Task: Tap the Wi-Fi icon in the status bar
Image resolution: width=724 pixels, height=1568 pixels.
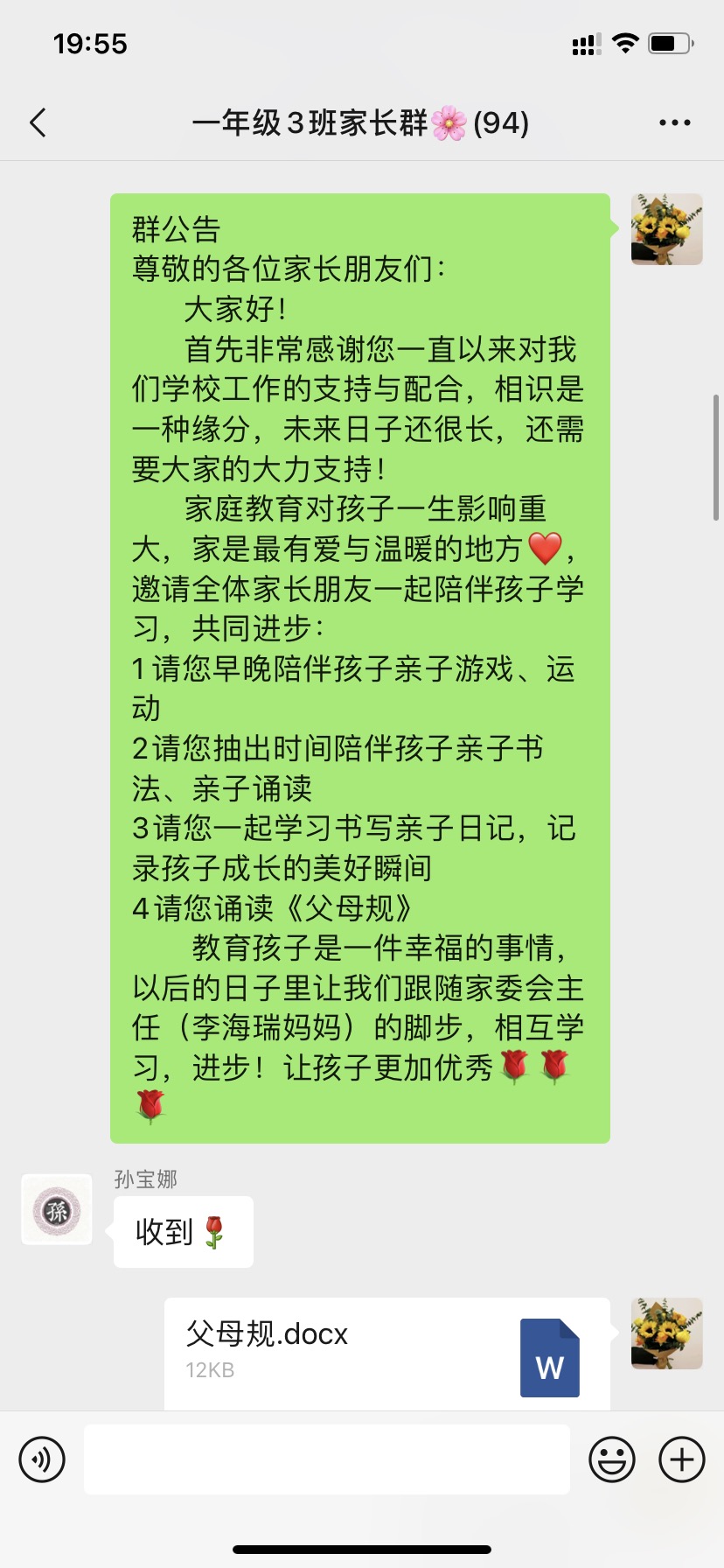Action: (x=624, y=43)
